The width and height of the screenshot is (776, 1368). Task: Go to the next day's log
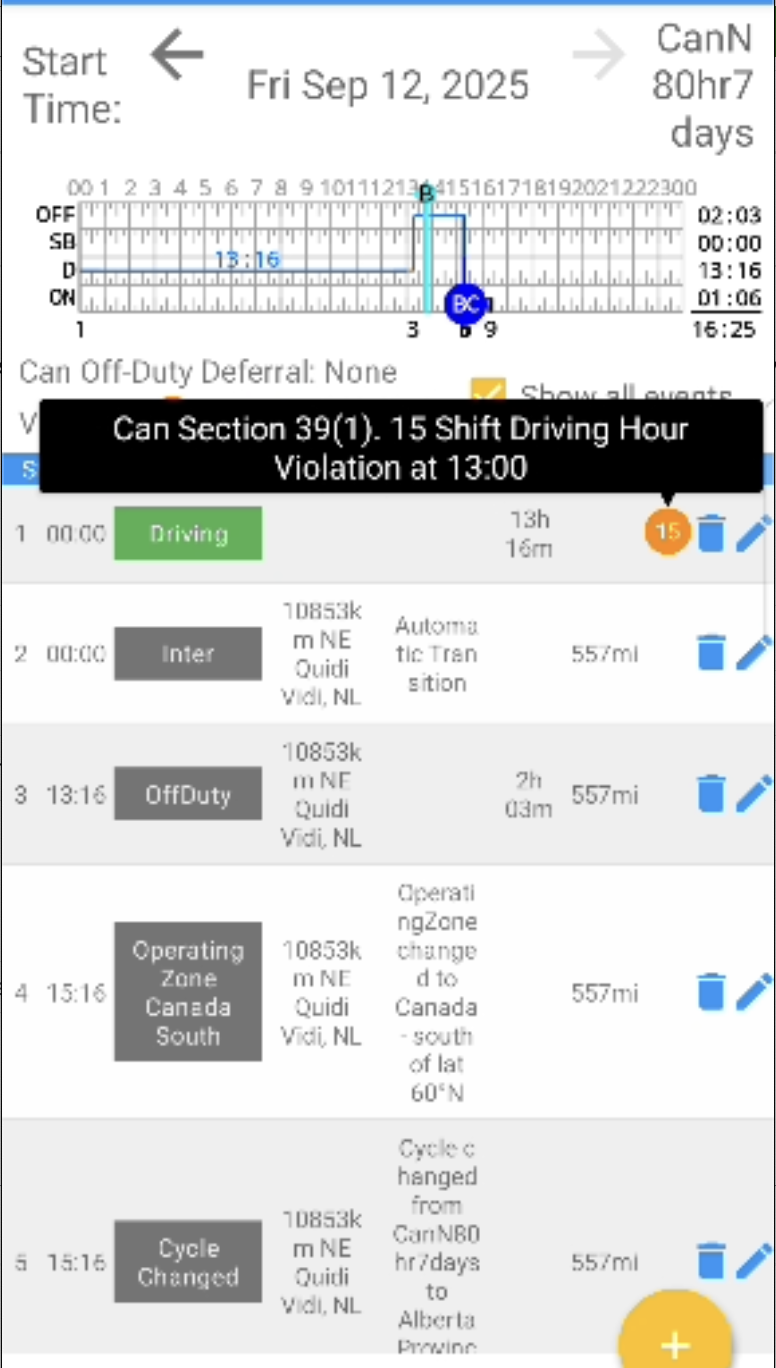[x=600, y=57]
